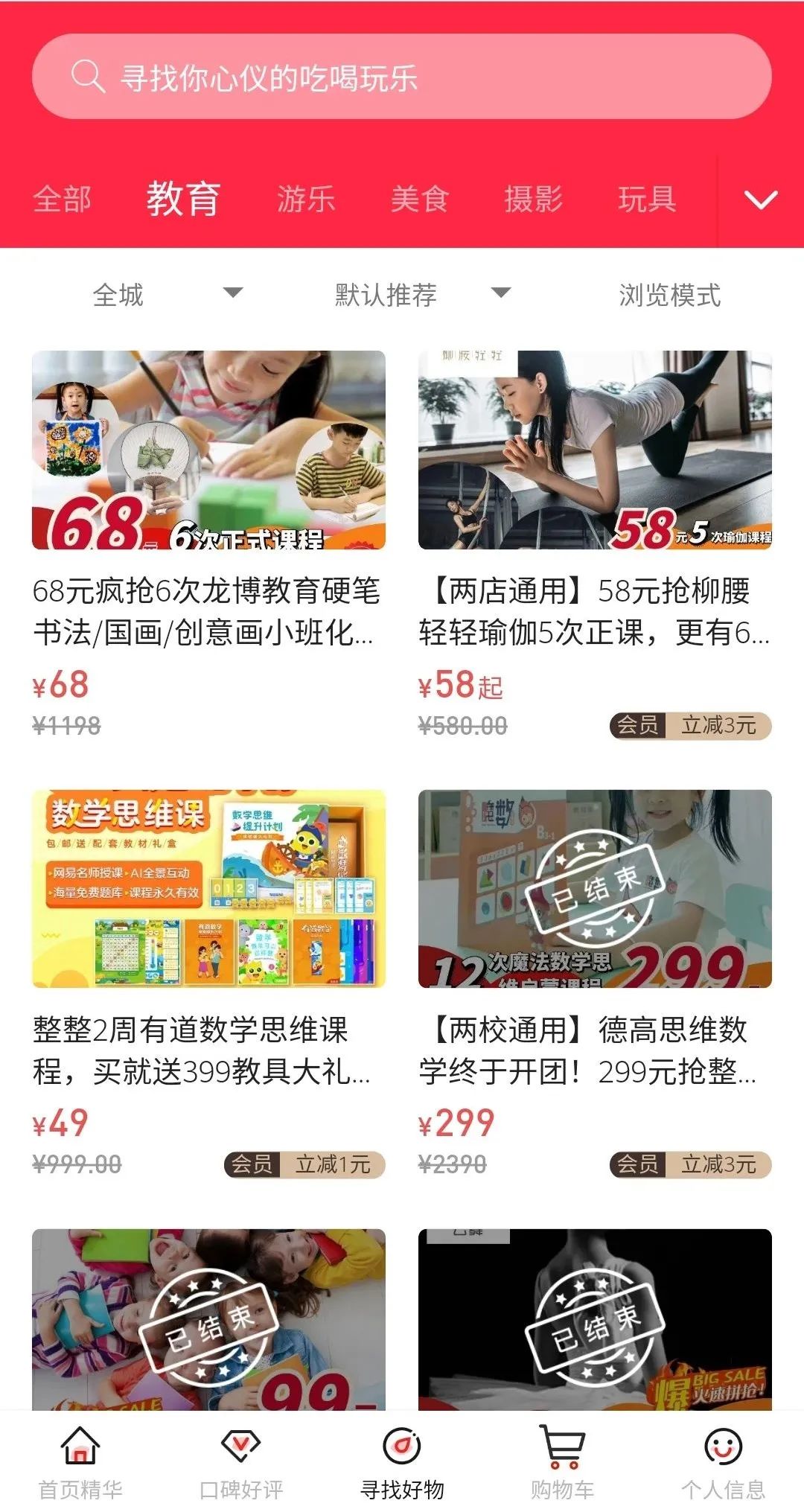The image size is (804, 1512).
Task: Expand the category list chevron
Action: (x=761, y=200)
